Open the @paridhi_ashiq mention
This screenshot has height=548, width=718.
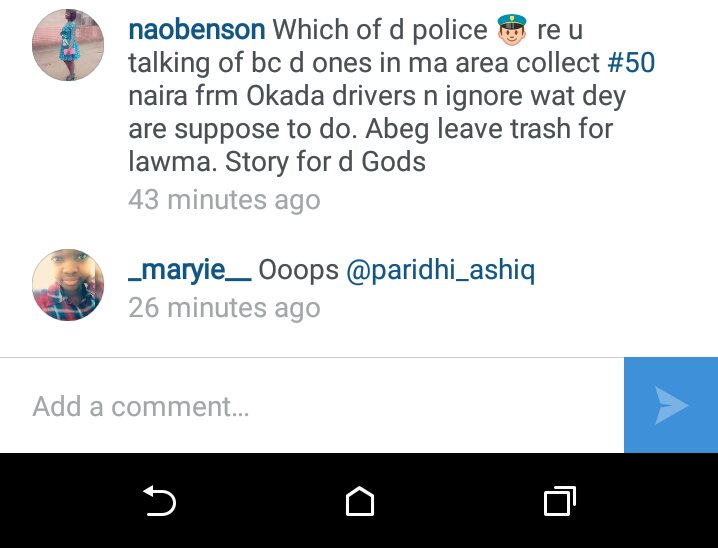(x=440, y=271)
